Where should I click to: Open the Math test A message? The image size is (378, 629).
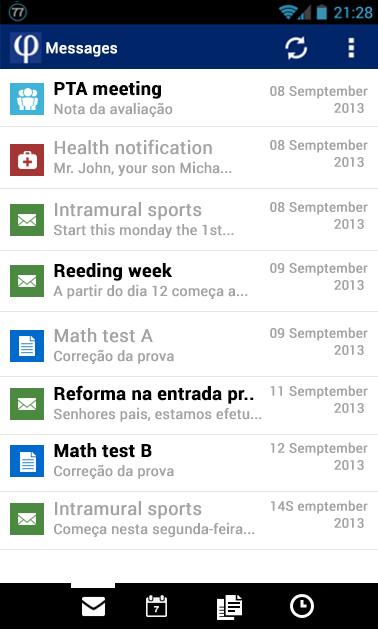(x=189, y=344)
